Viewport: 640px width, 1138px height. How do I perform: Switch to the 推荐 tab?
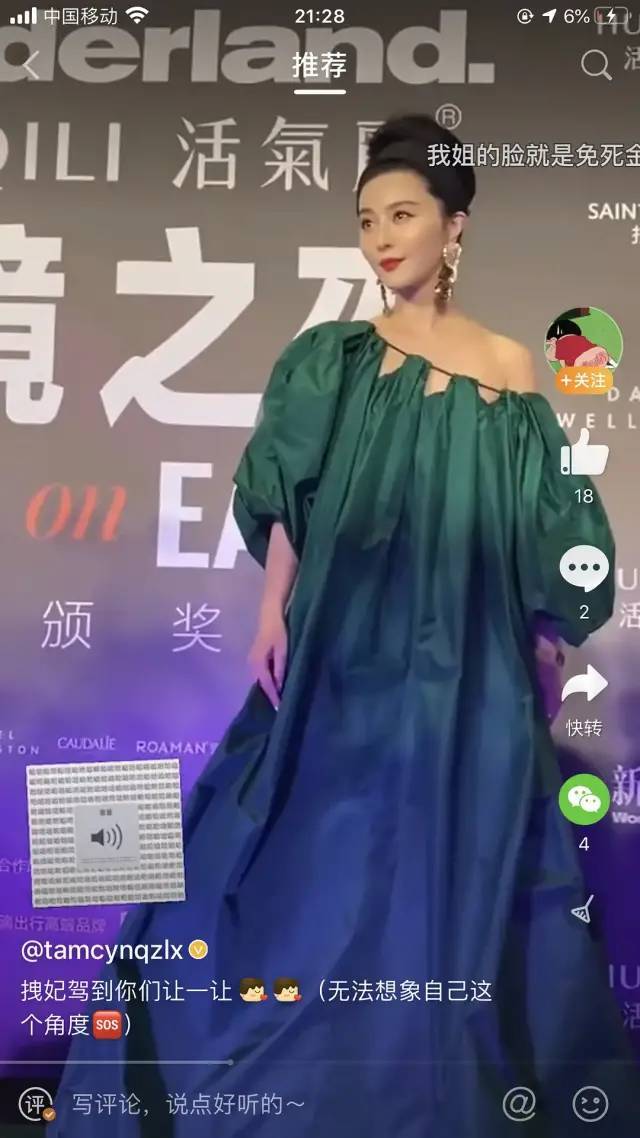(320, 67)
